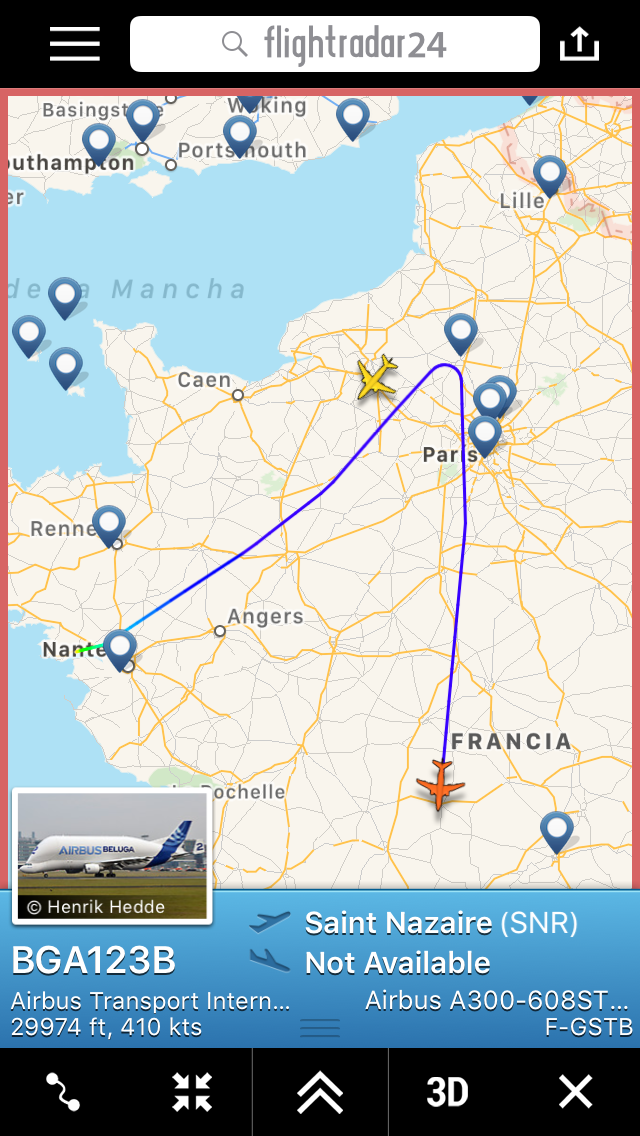Expand the flight details panel upward
This screenshot has width=640, height=1136.
(x=320, y=1092)
